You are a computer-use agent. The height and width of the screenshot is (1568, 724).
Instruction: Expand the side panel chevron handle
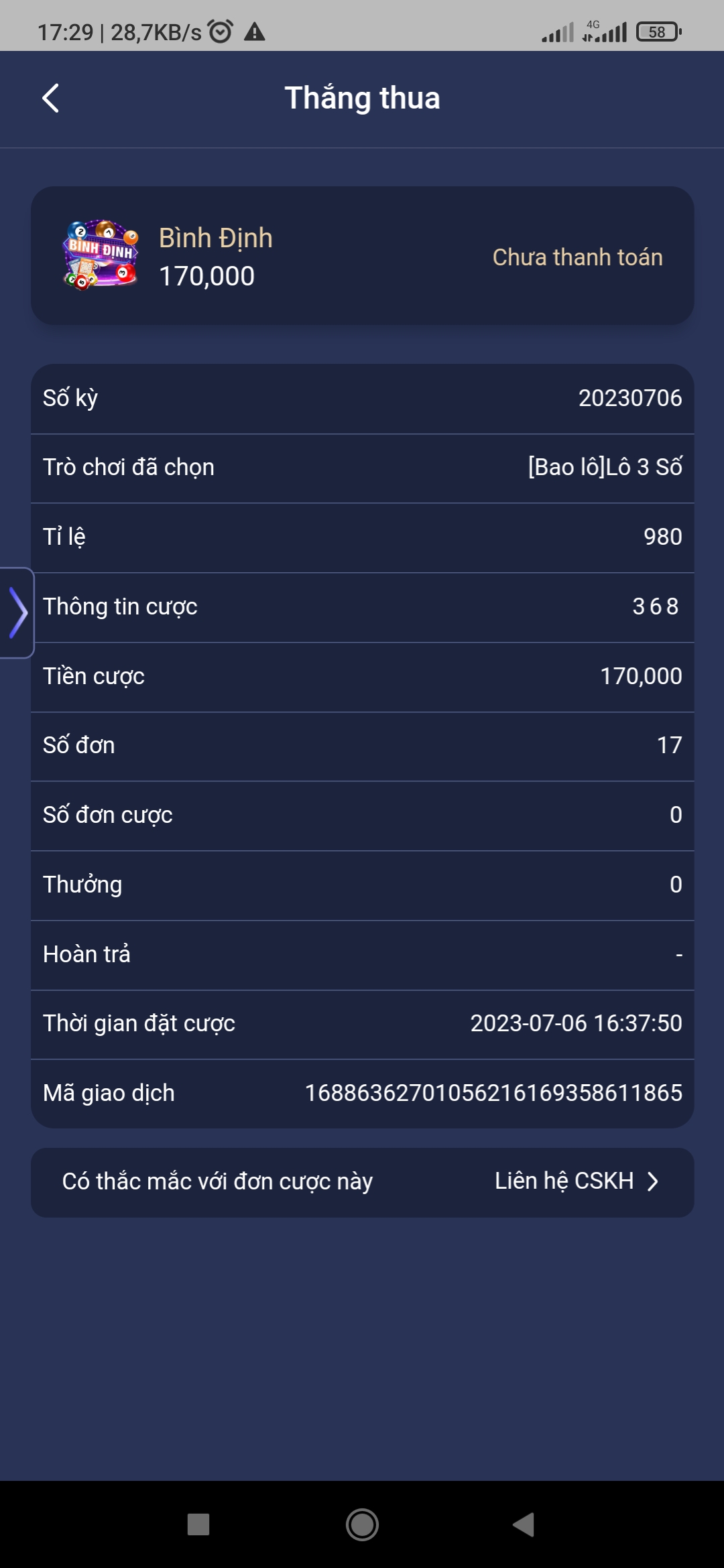[17, 612]
